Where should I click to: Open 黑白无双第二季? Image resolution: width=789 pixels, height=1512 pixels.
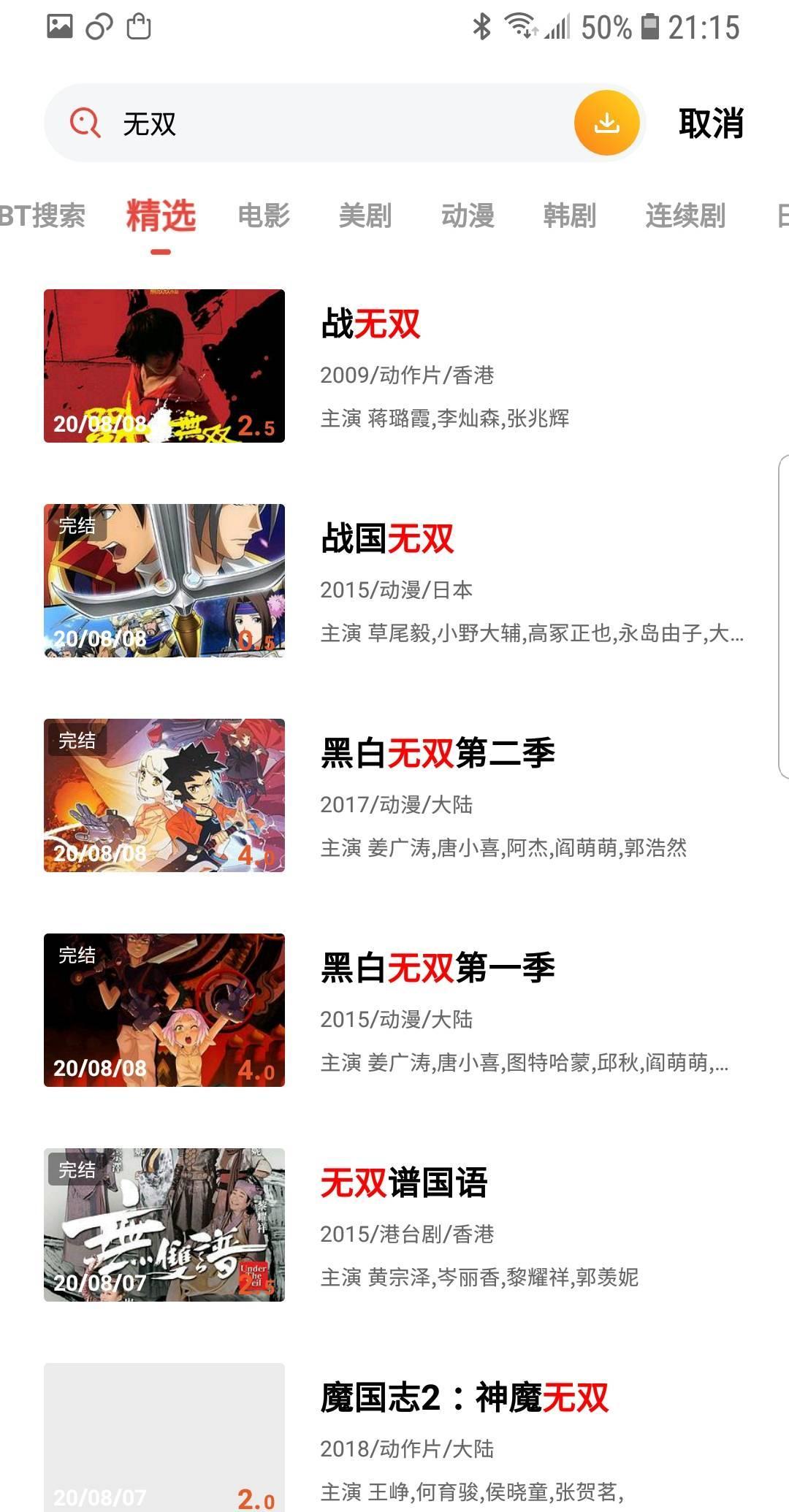(394, 795)
